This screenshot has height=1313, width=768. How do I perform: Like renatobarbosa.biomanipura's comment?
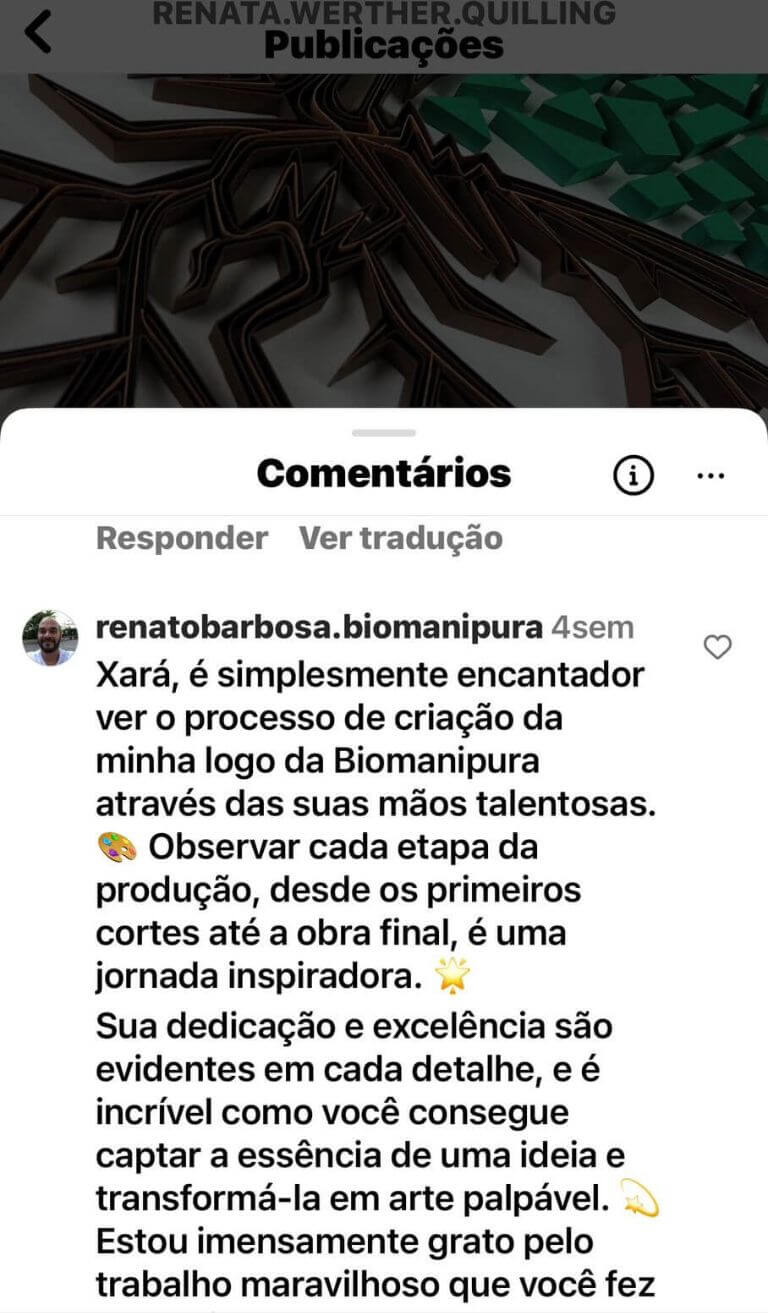(717, 648)
